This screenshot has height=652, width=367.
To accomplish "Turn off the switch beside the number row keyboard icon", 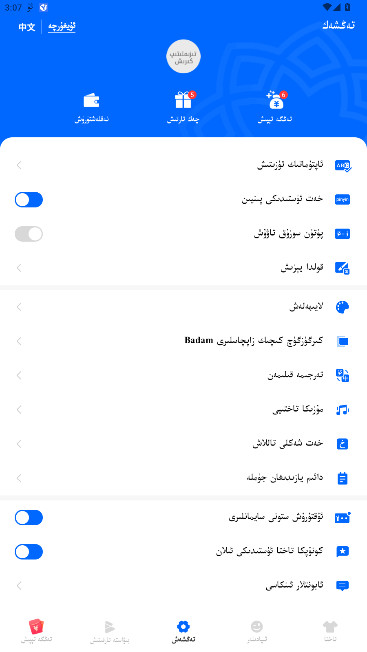I will tap(29, 517).
